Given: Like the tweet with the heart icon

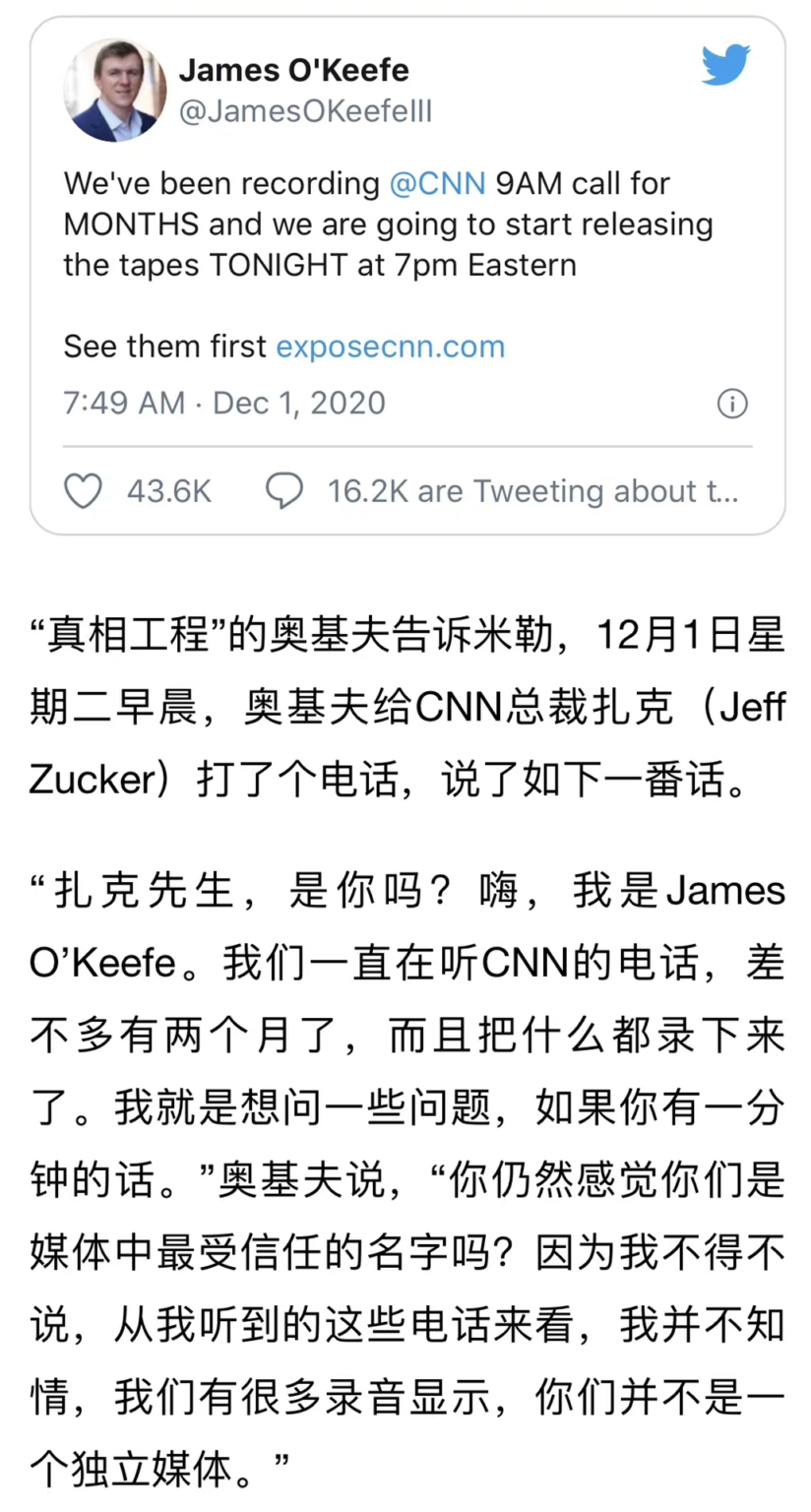Looking at the screenshot, I should [x=84, y=491].
